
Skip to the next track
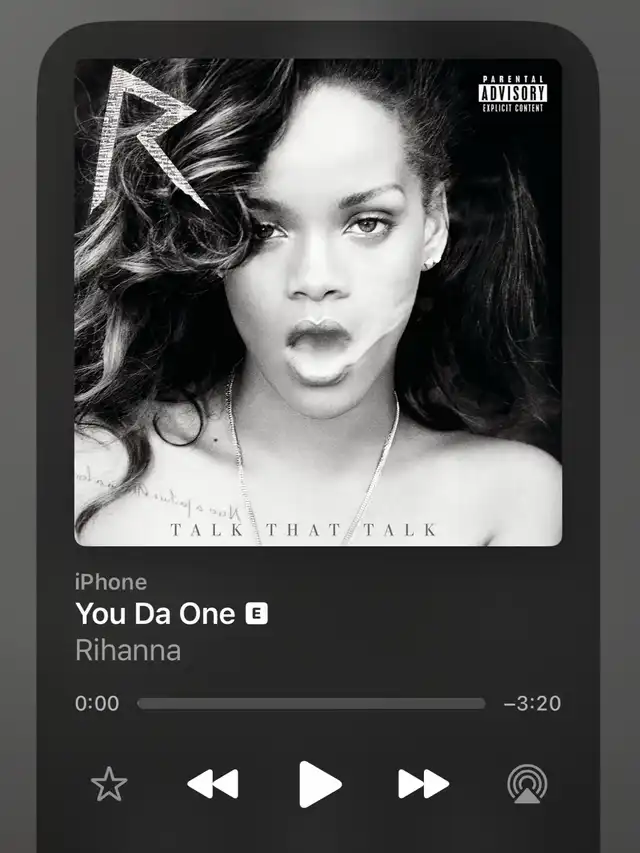(x=423, y=783)
